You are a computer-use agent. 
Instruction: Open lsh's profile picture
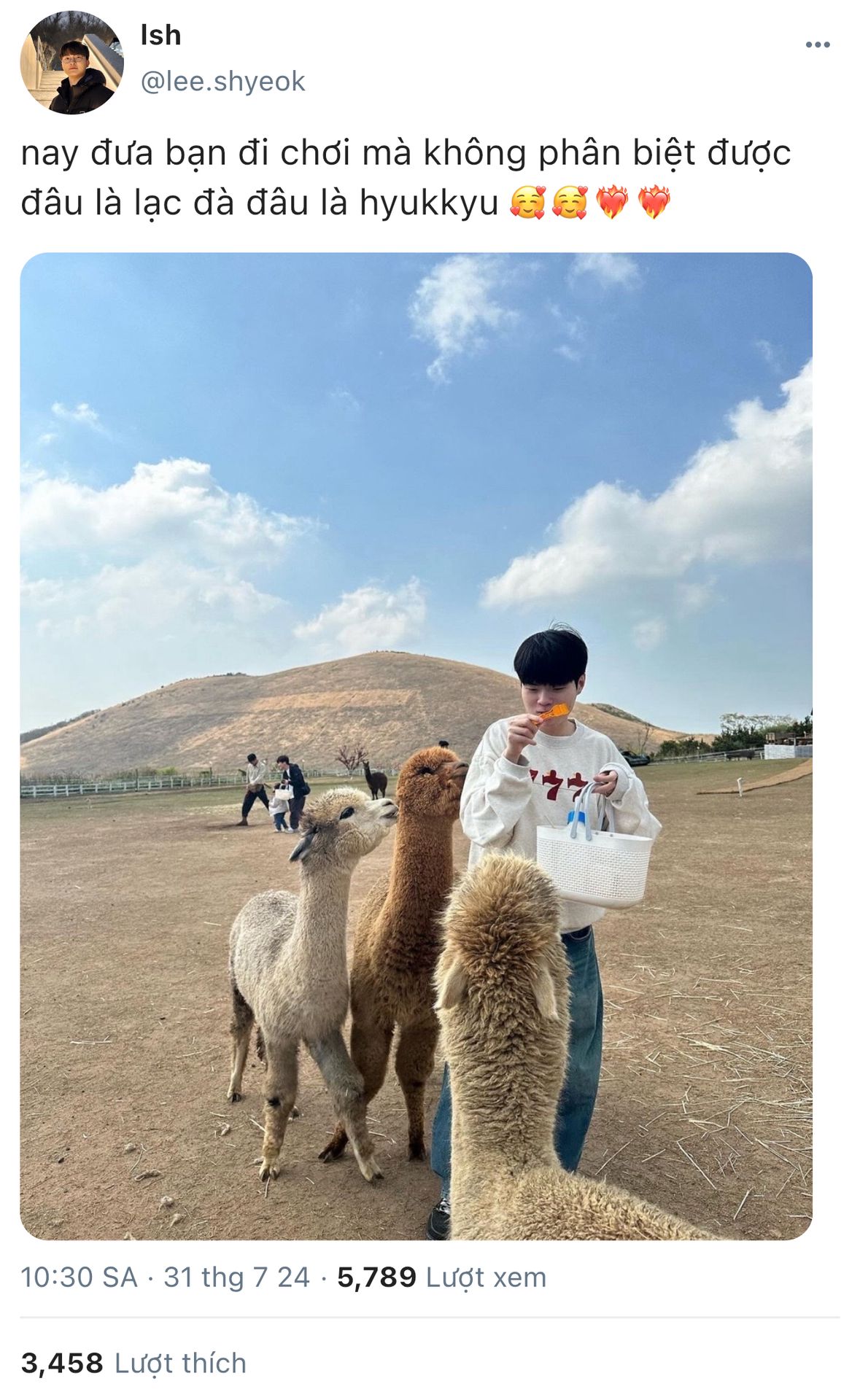(x=71, y=63)
